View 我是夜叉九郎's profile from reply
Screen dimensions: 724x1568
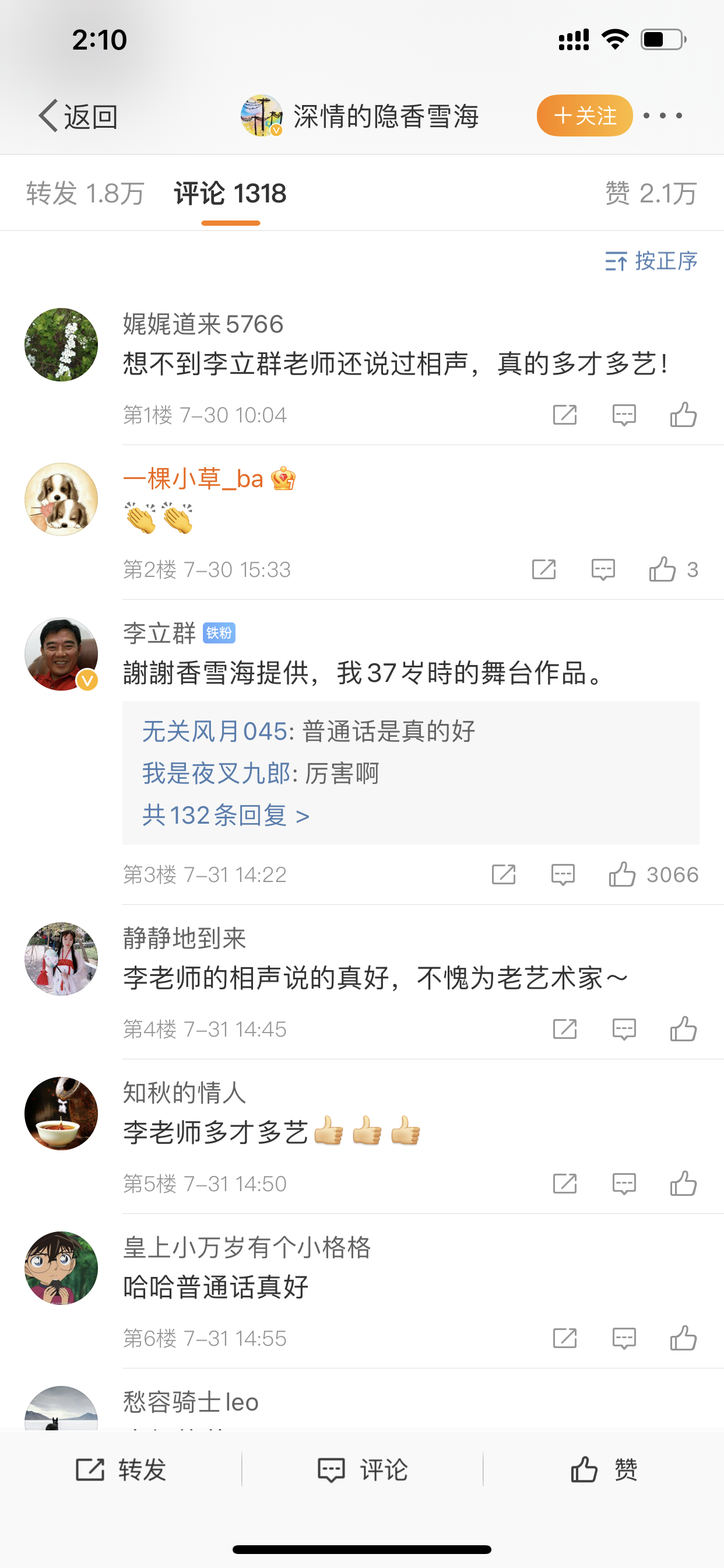(x=216, y=773)
